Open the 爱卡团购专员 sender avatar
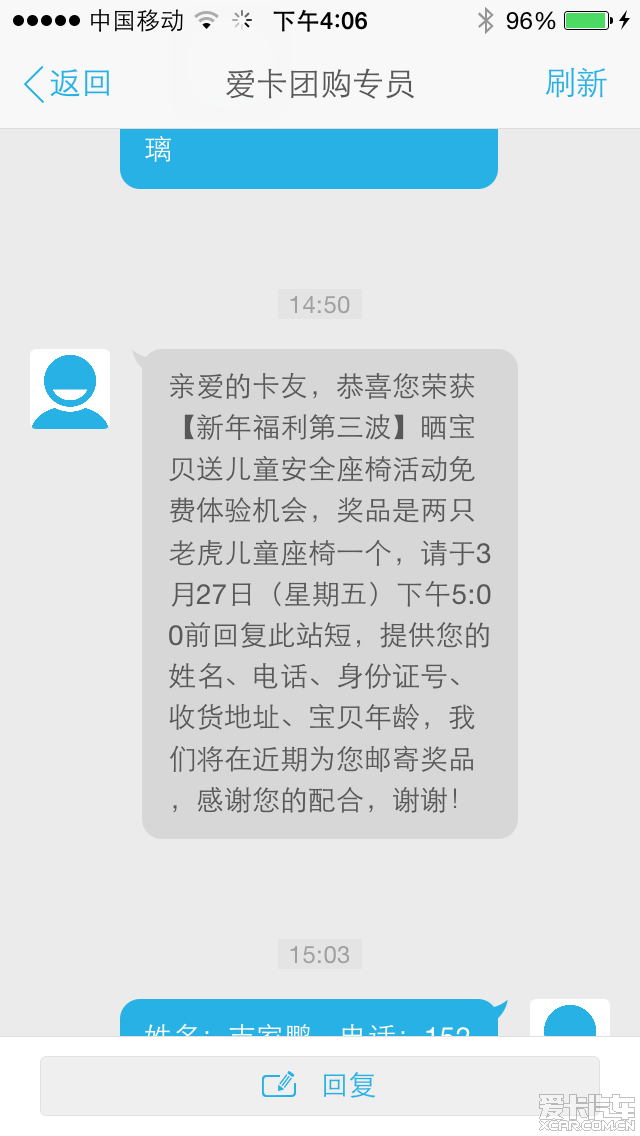The width and height of the screenshot is (640, 1136). point(70,389)
